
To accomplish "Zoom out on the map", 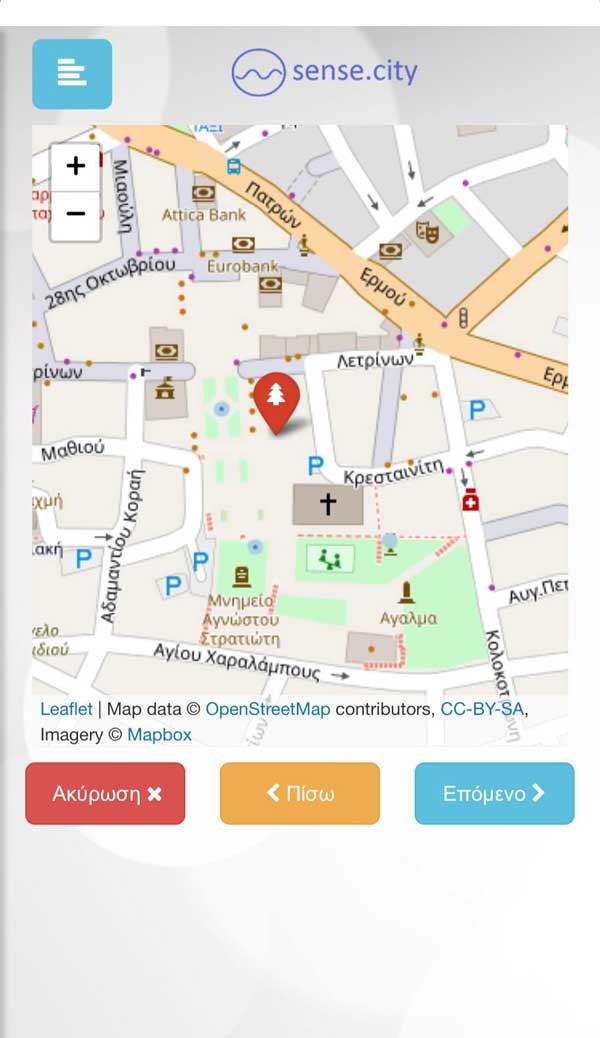I will click(76, 214).
